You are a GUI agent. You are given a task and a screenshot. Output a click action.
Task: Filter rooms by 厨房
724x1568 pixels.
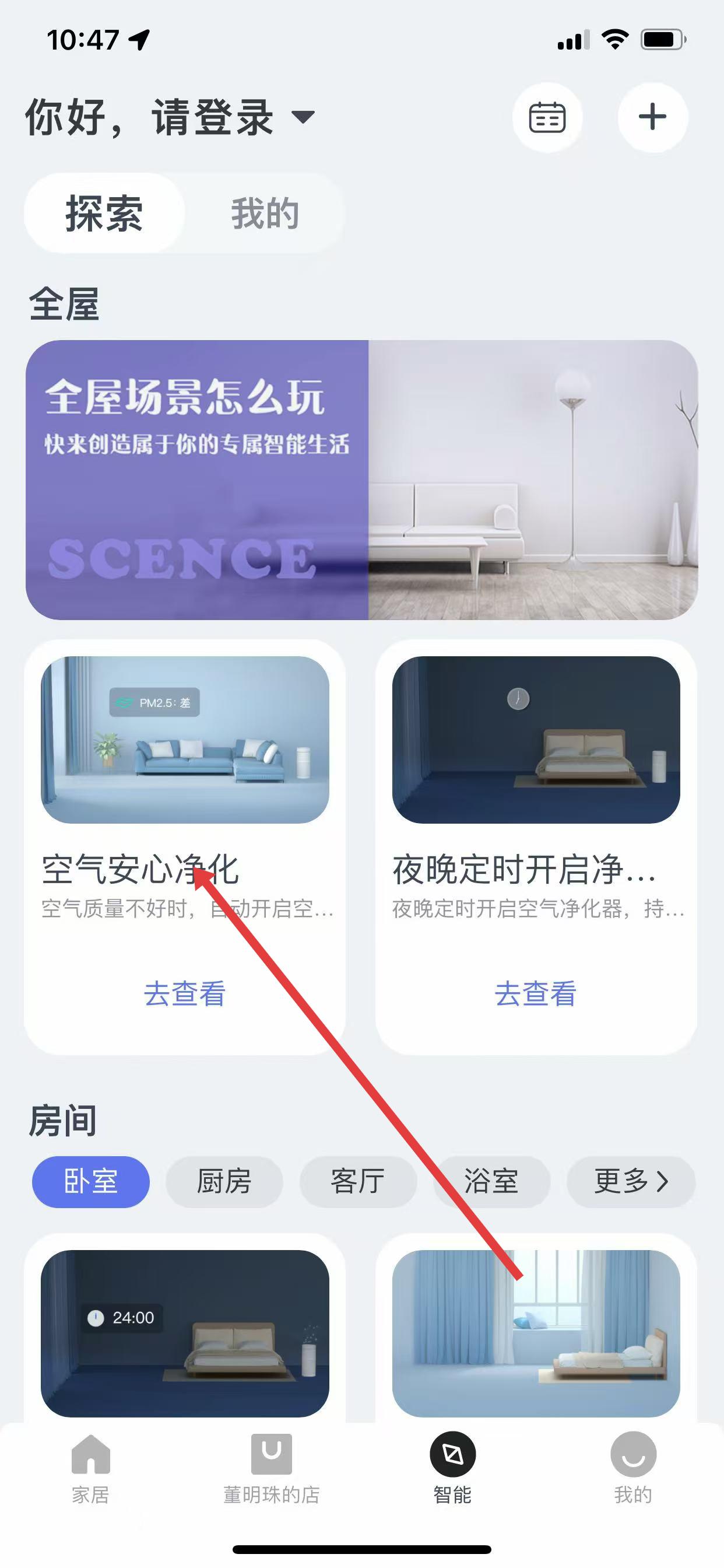coord(224,1181)
